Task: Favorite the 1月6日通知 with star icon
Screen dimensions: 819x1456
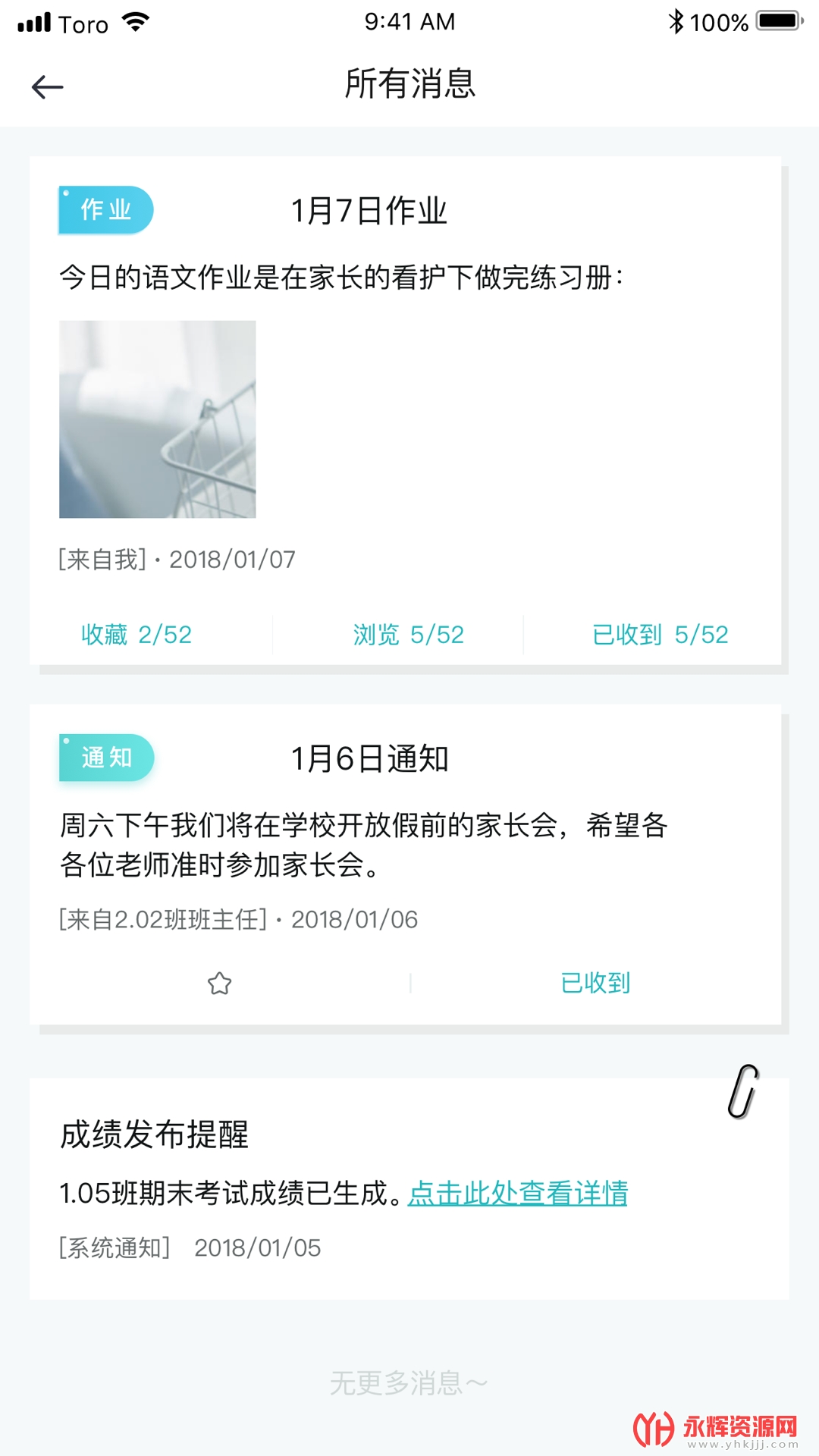Action: pyautogui.click(x=220, y=984)
